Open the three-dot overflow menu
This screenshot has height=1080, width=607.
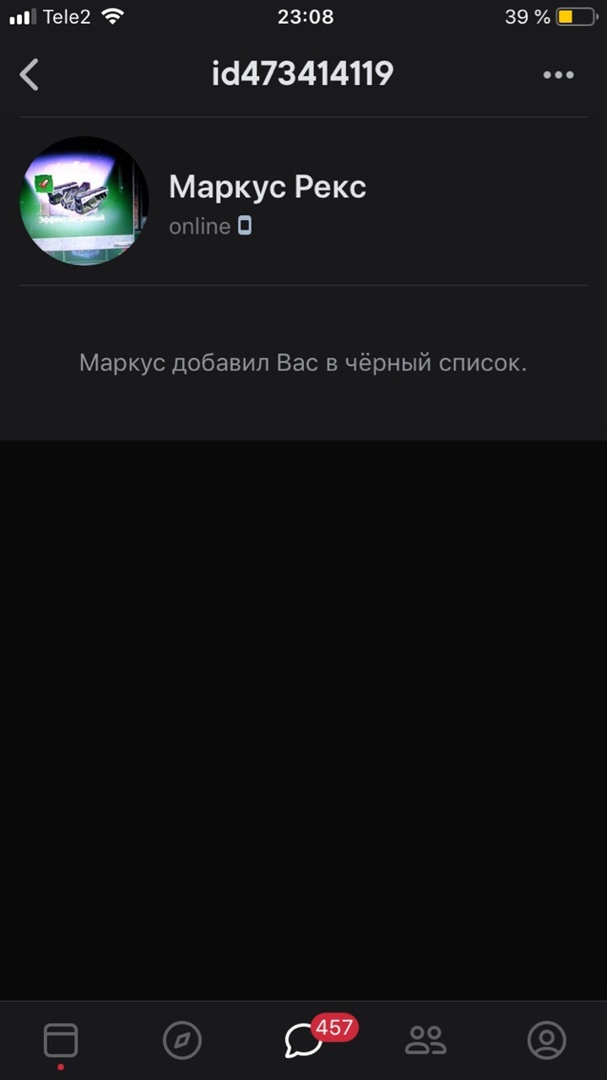click(557, 75)
